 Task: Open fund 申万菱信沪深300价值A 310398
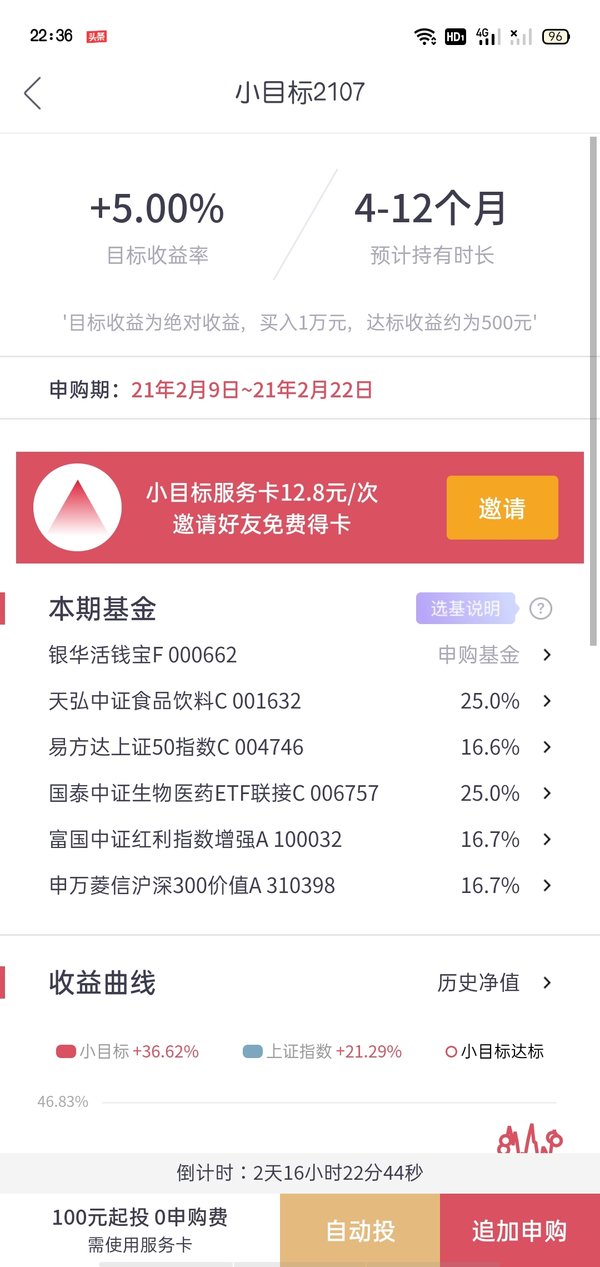pyautogui.click(x=300, y=885)
